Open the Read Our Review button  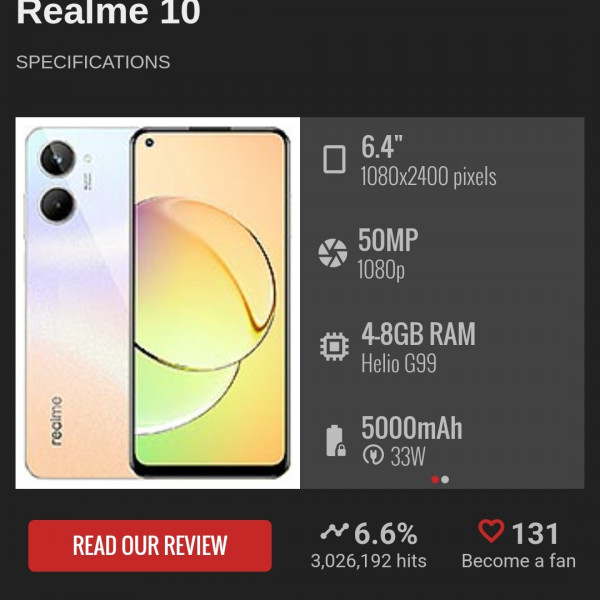pos(150,545)
